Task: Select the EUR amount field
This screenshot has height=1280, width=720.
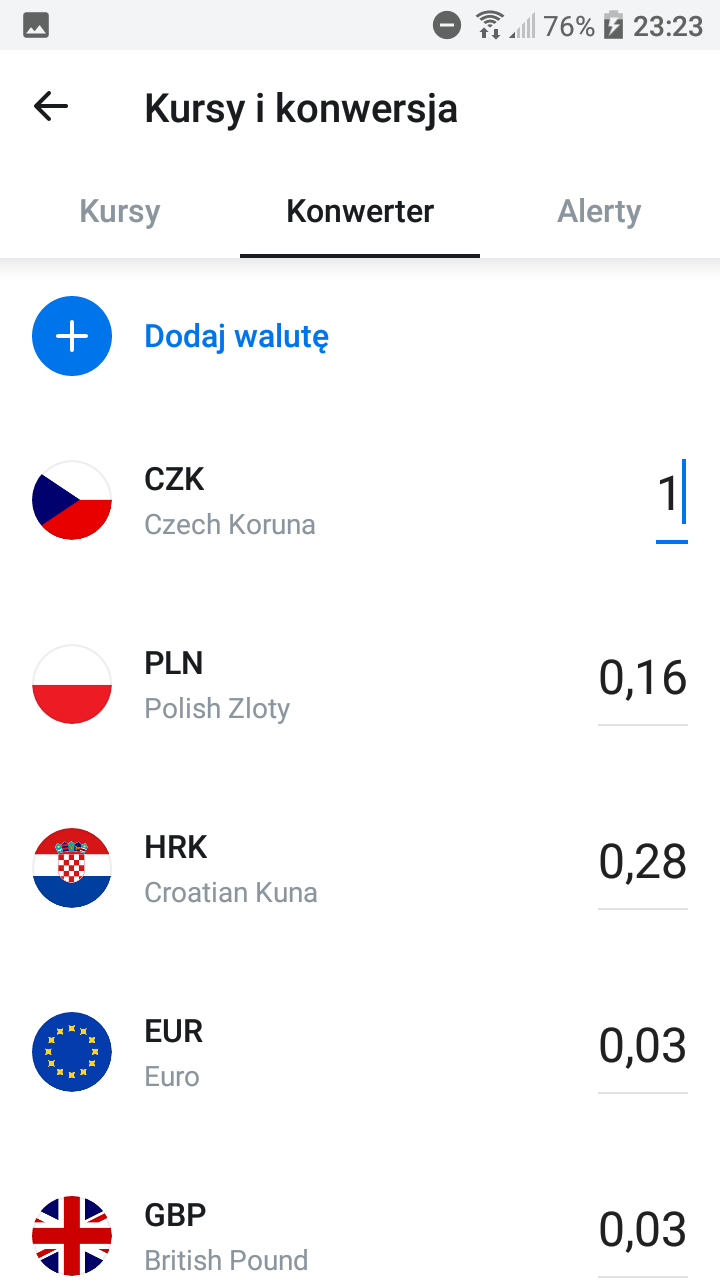Action: pyautogui.click(x=642, y=1047)
